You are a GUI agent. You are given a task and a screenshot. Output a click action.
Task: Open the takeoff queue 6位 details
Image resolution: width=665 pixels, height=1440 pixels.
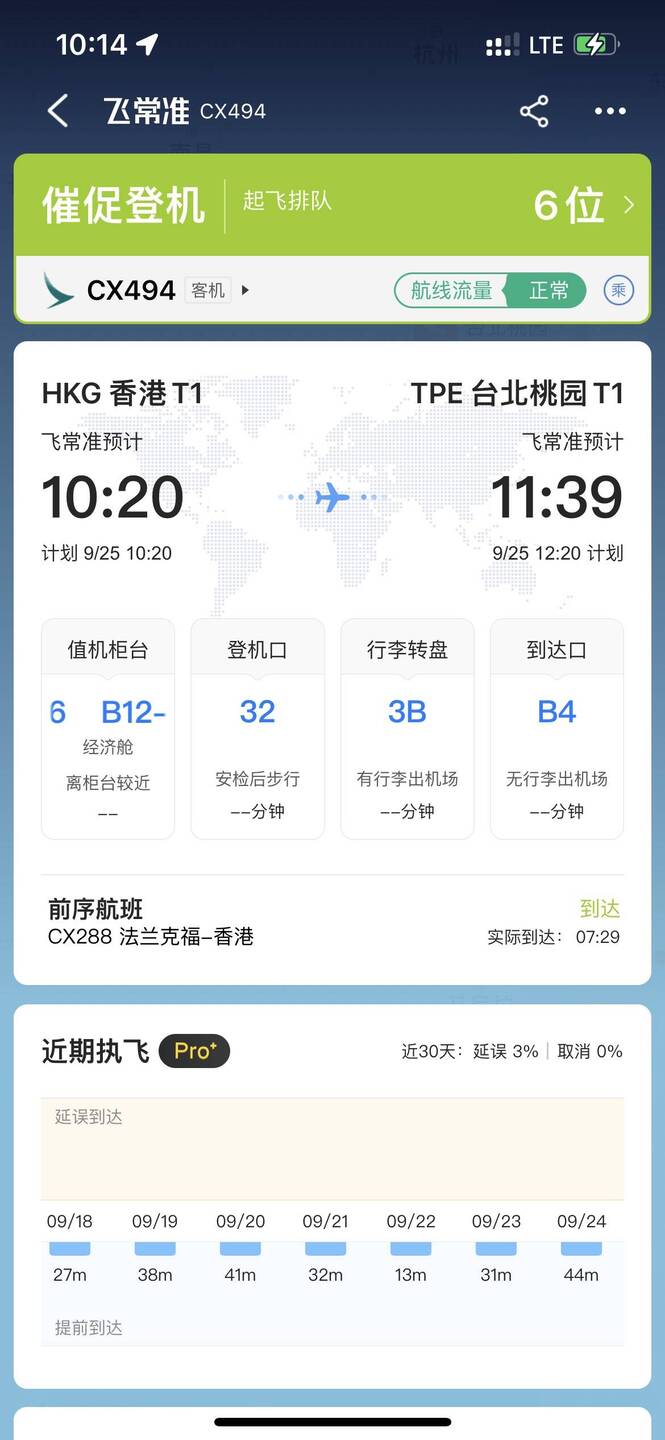pos(582,205)
